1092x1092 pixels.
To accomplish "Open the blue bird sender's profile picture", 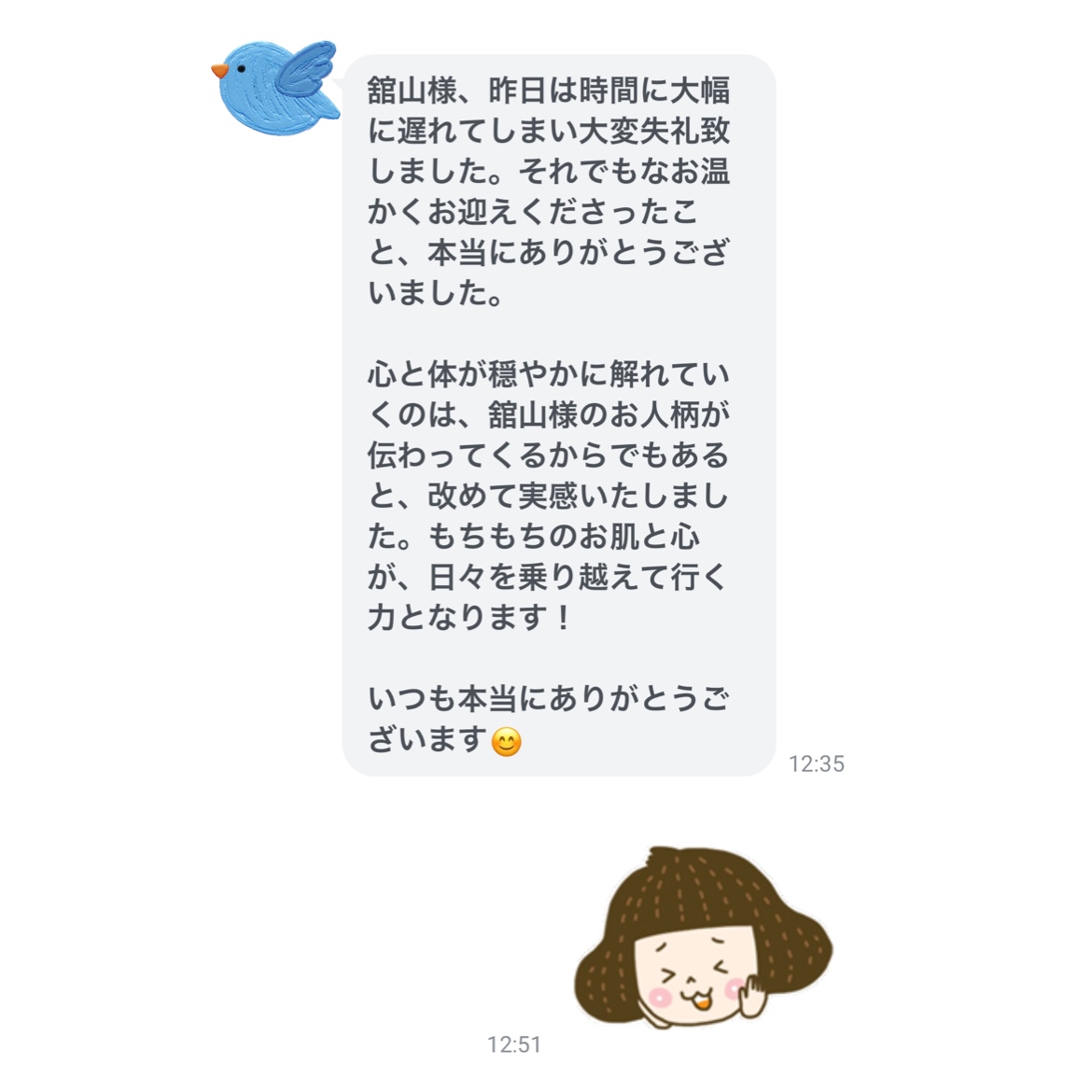I will coord(273,88).
